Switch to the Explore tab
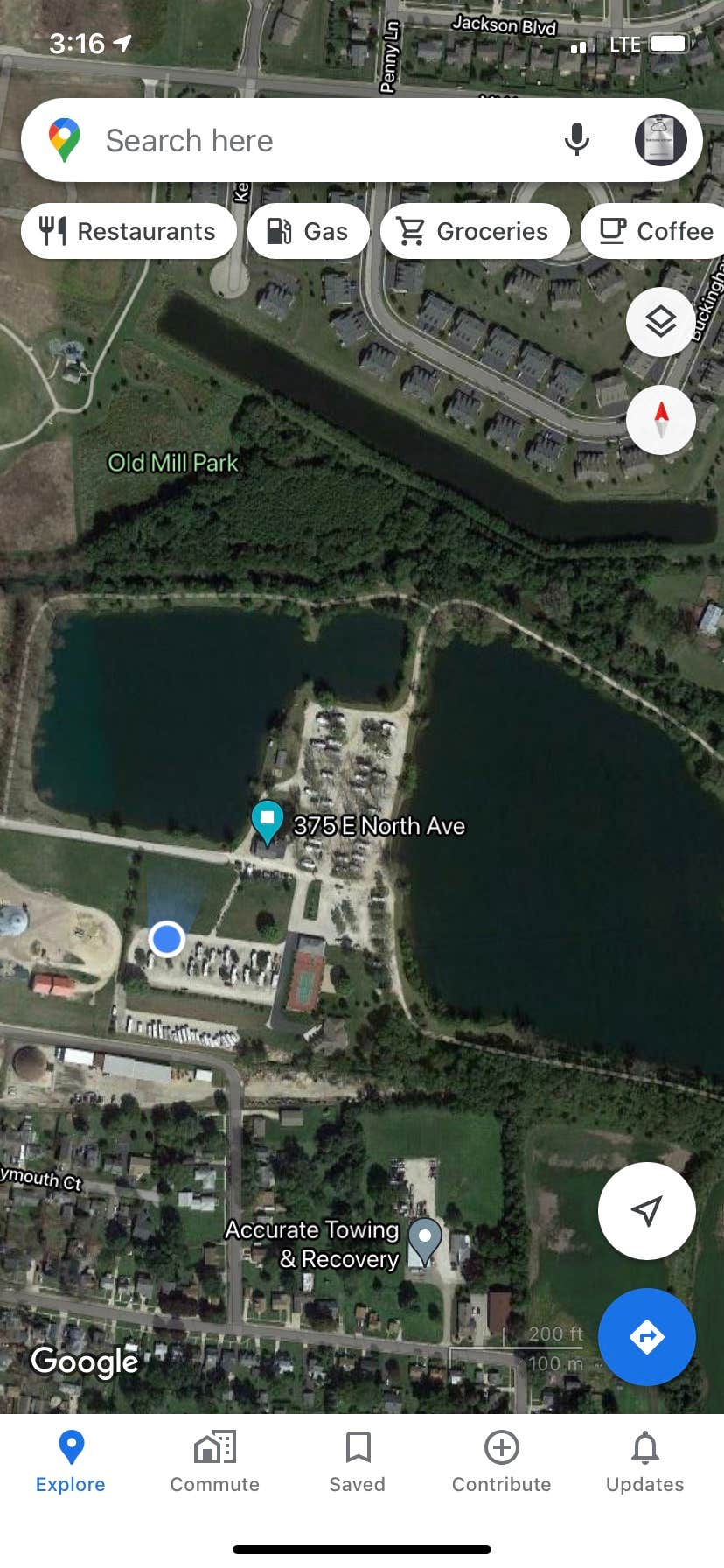724x1568 pixels. tap(71, 1461)
